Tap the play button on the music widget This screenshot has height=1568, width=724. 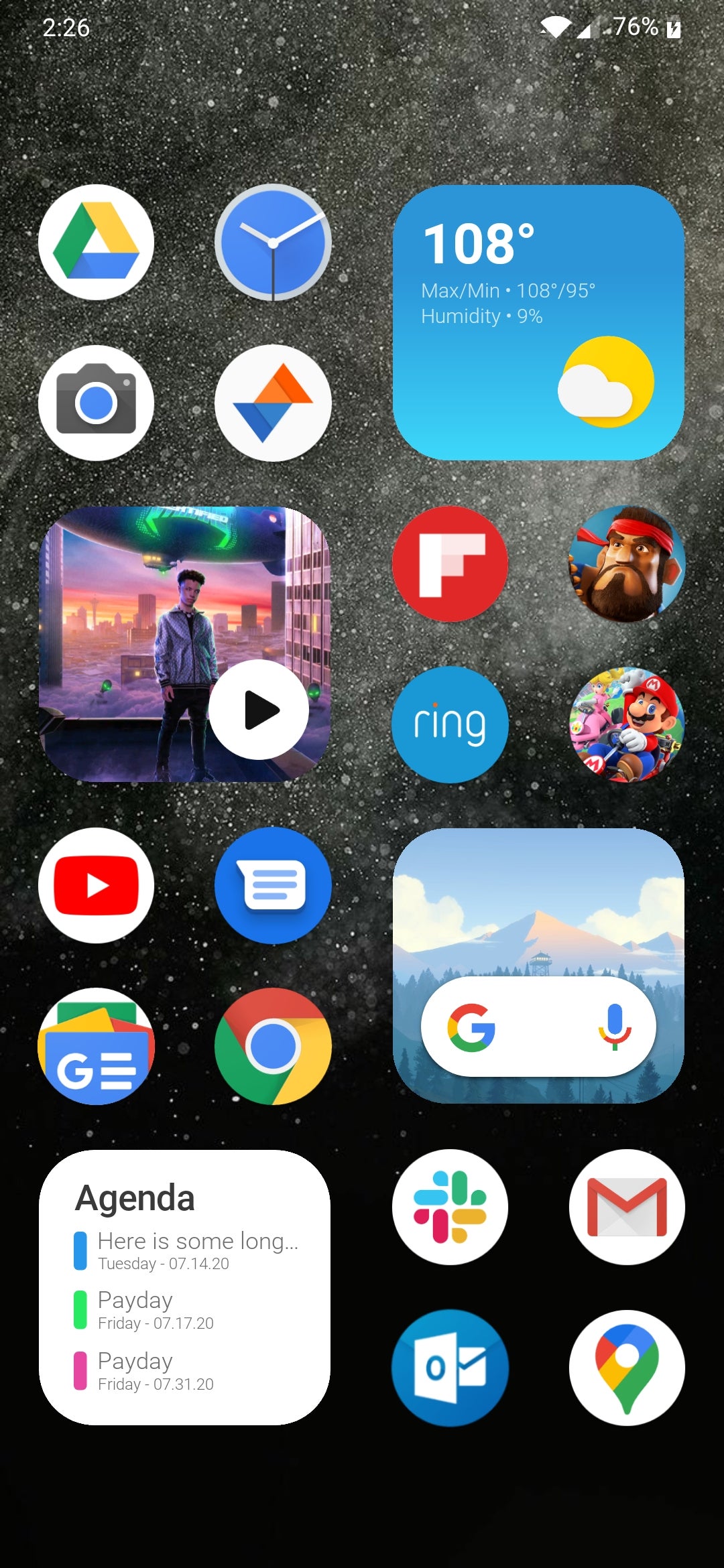coord(259,710)
